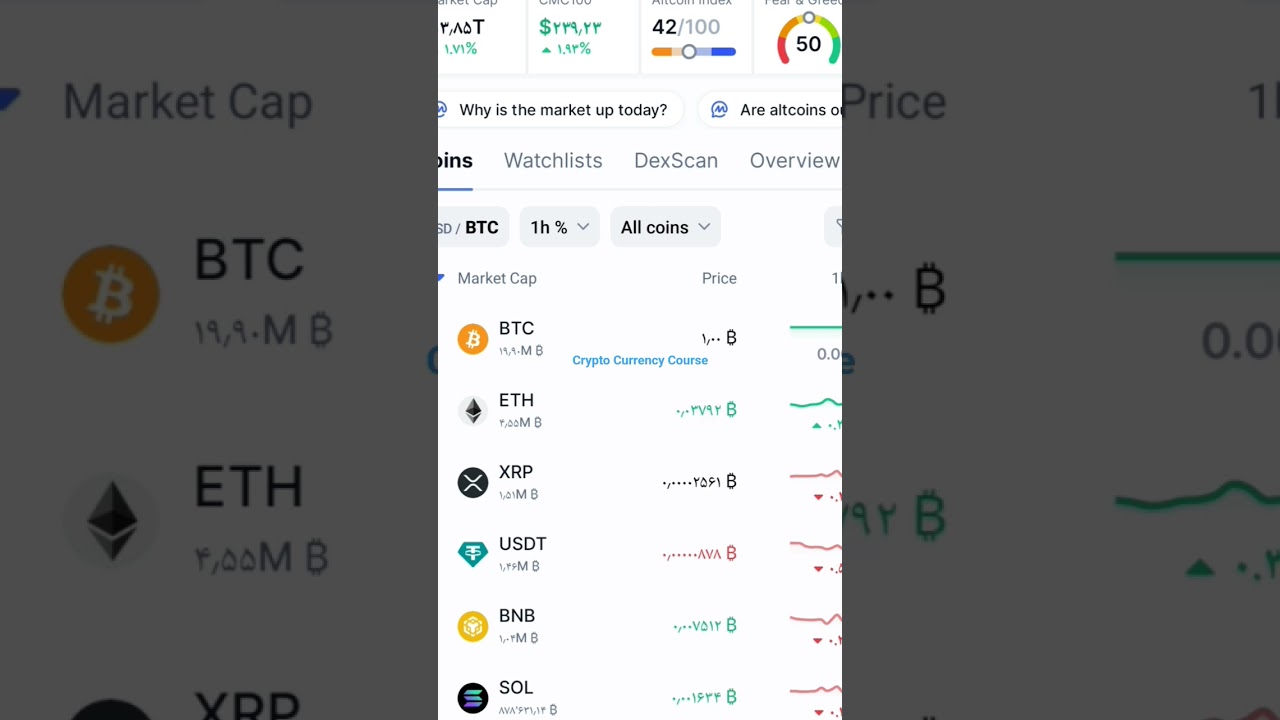1280x720 pixels.
Task: Toggle the USD / BTC currency selector
Action: coord(472,228)
